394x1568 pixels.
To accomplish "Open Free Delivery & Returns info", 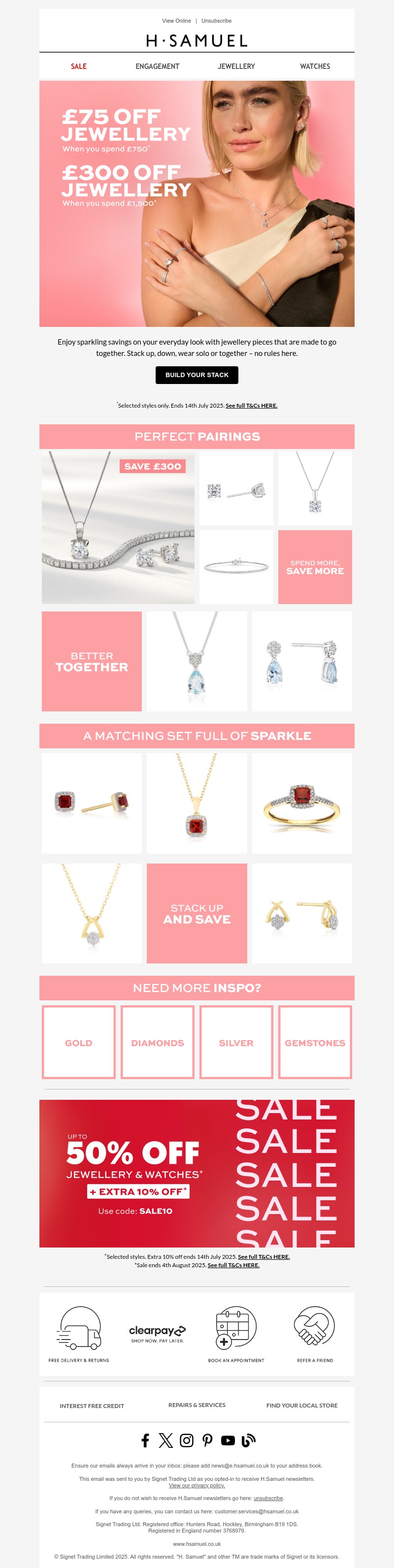I will pyautogui.click(x=79, y=1334).
